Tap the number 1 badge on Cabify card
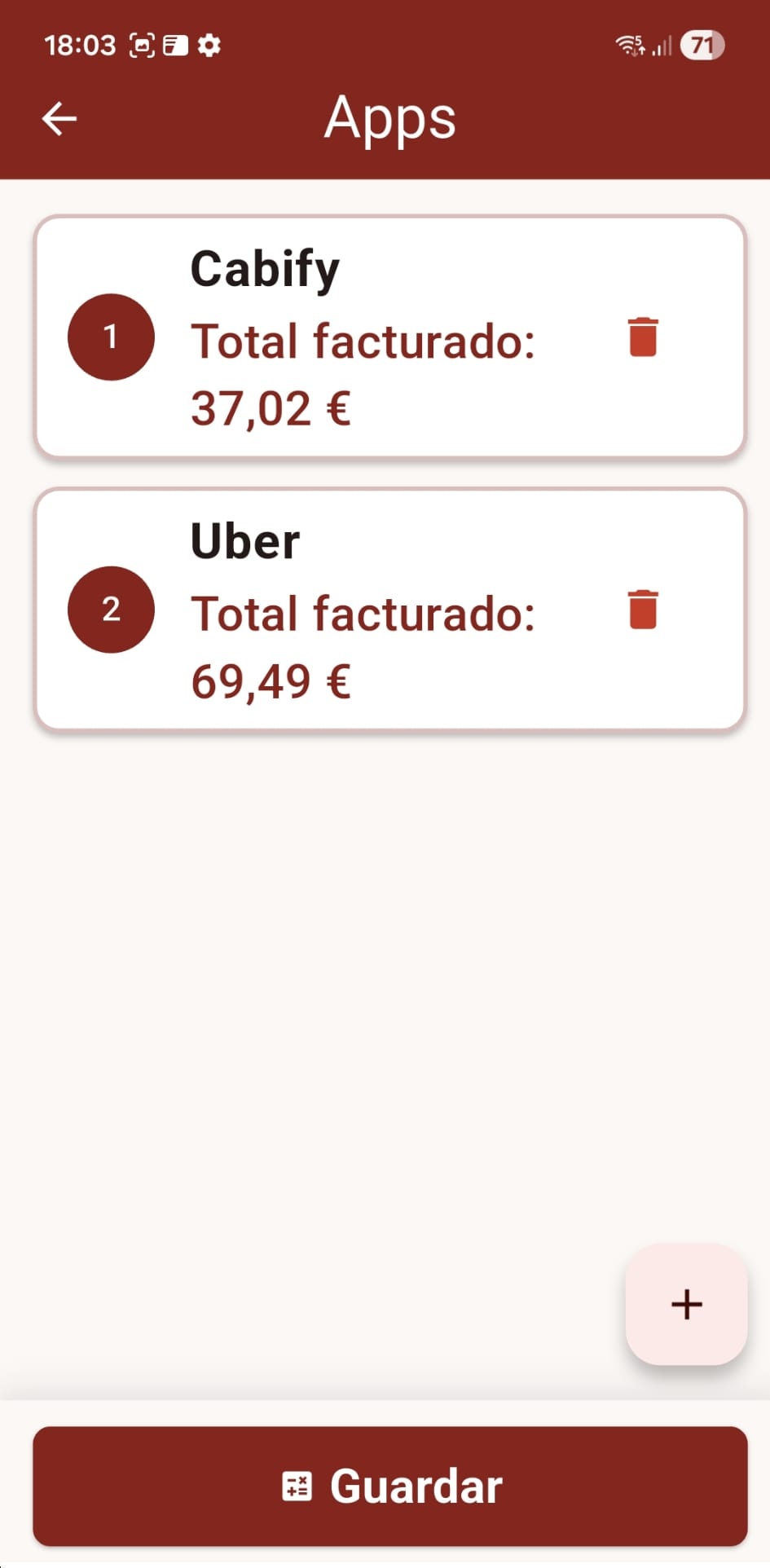The height and width of the screenshot is (1568, 770). (110, 337)
